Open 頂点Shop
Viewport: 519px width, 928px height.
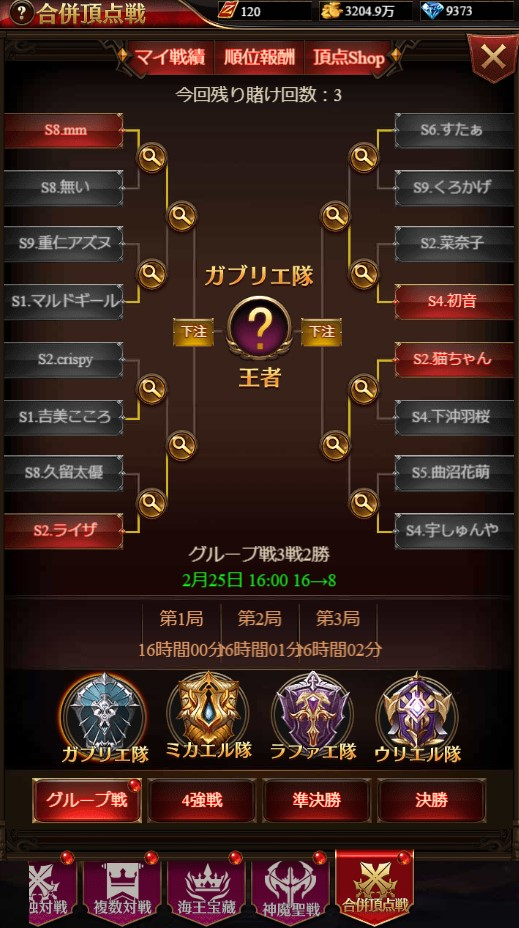[x=348, y=57]
